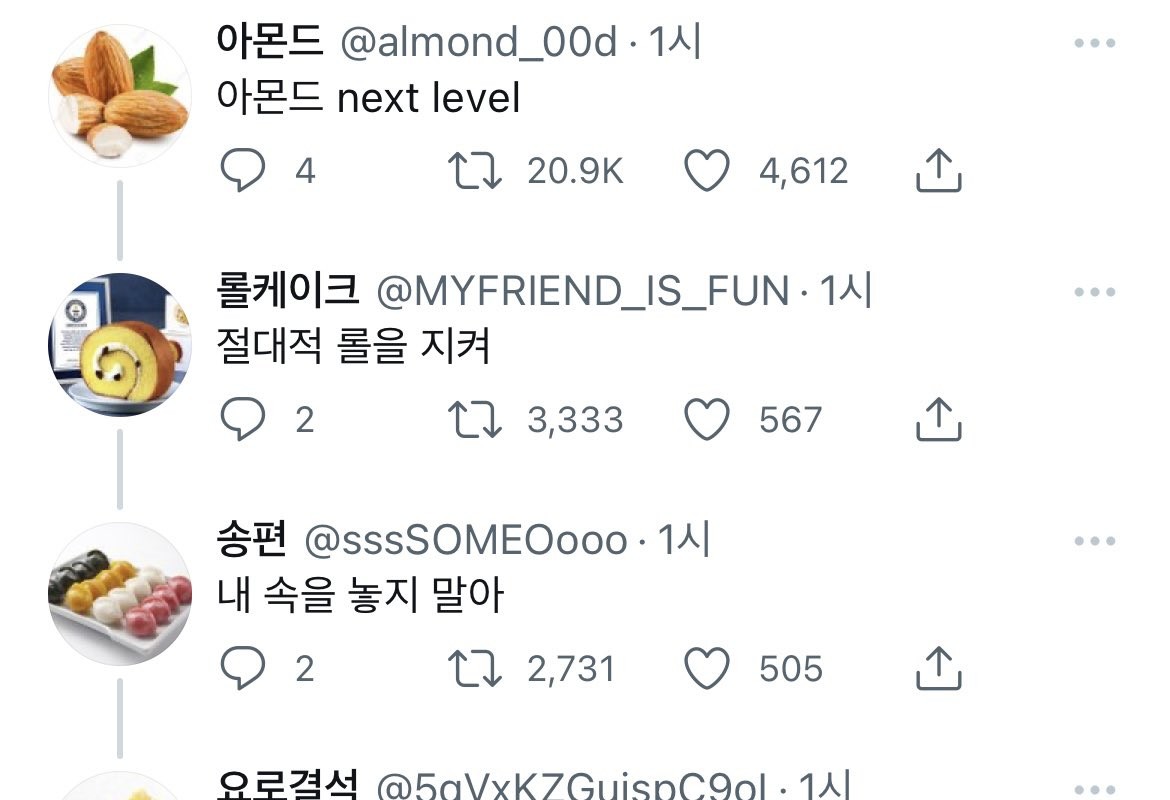Reply to 아몬드's next level tweet
Viewport: 1170px width, 800px height.
pos(242,171)
